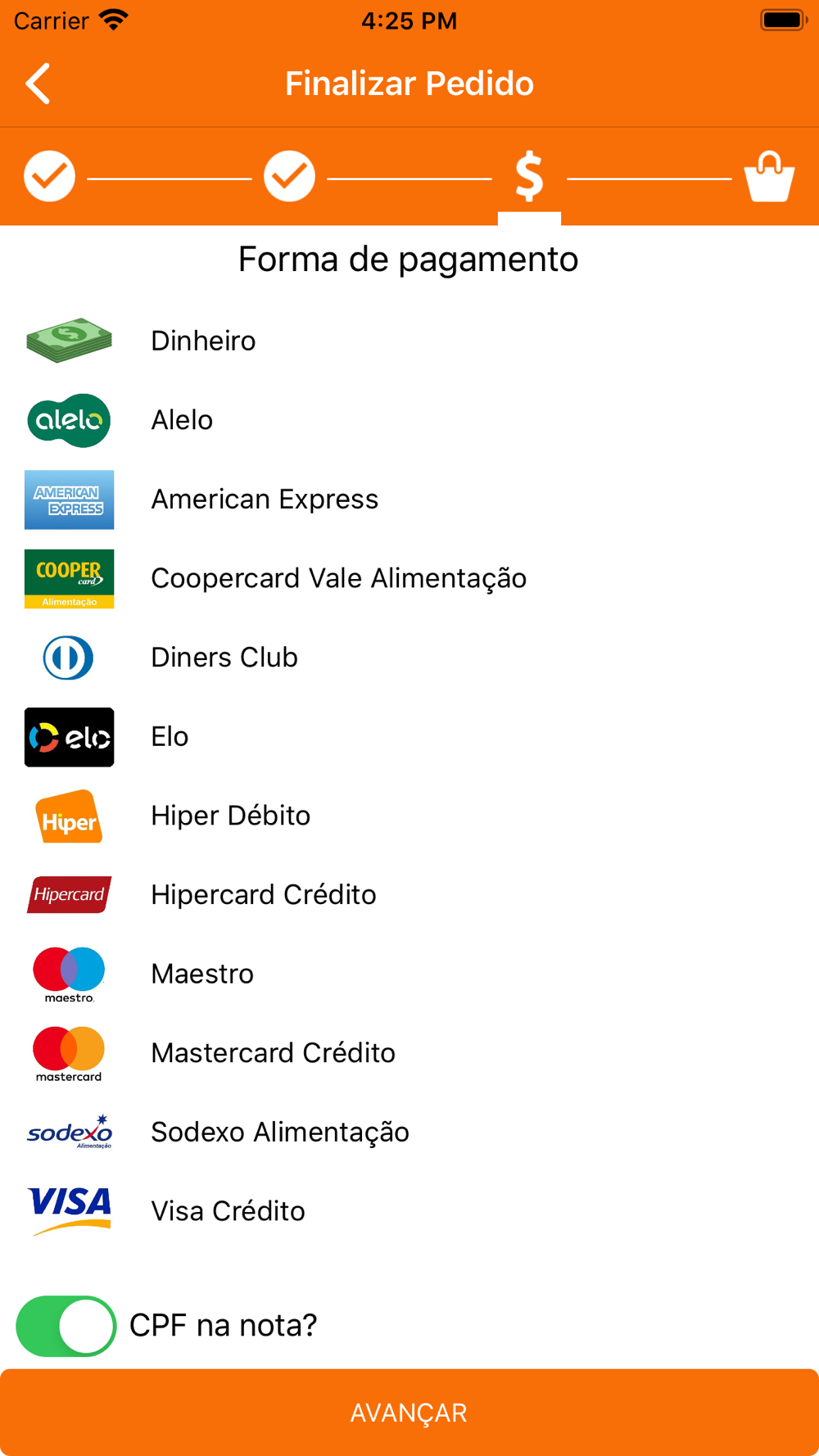Tap the AVANÇAR button
819x1456 pixels.
[x=409, y=1413]
